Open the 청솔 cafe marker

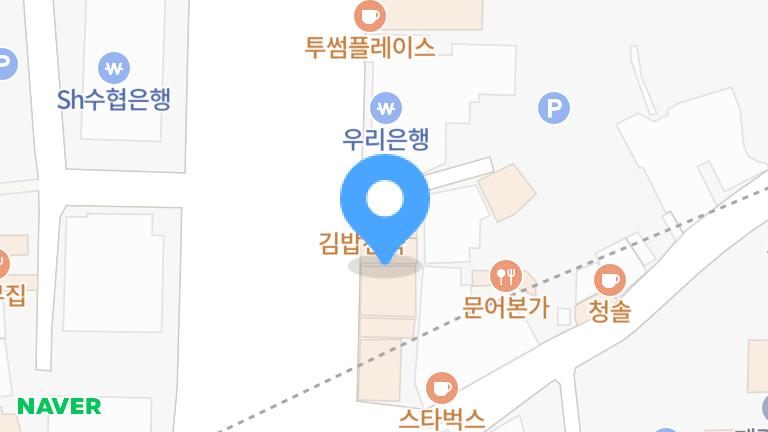point(609,279)
